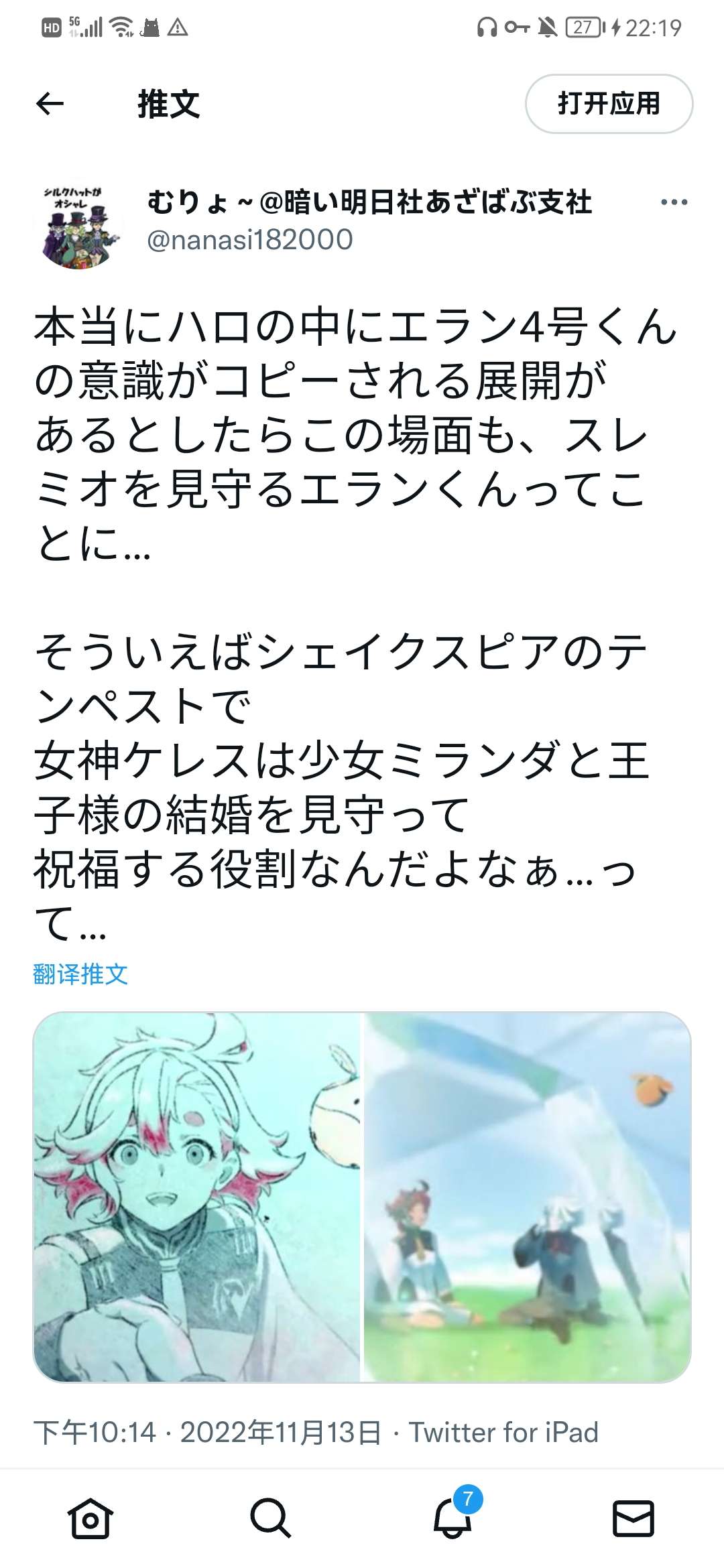724x1568 pixels.
Task: Open the tweet's three-dot overflow menu
Action: pyautogui.click(x=673, y=202)
